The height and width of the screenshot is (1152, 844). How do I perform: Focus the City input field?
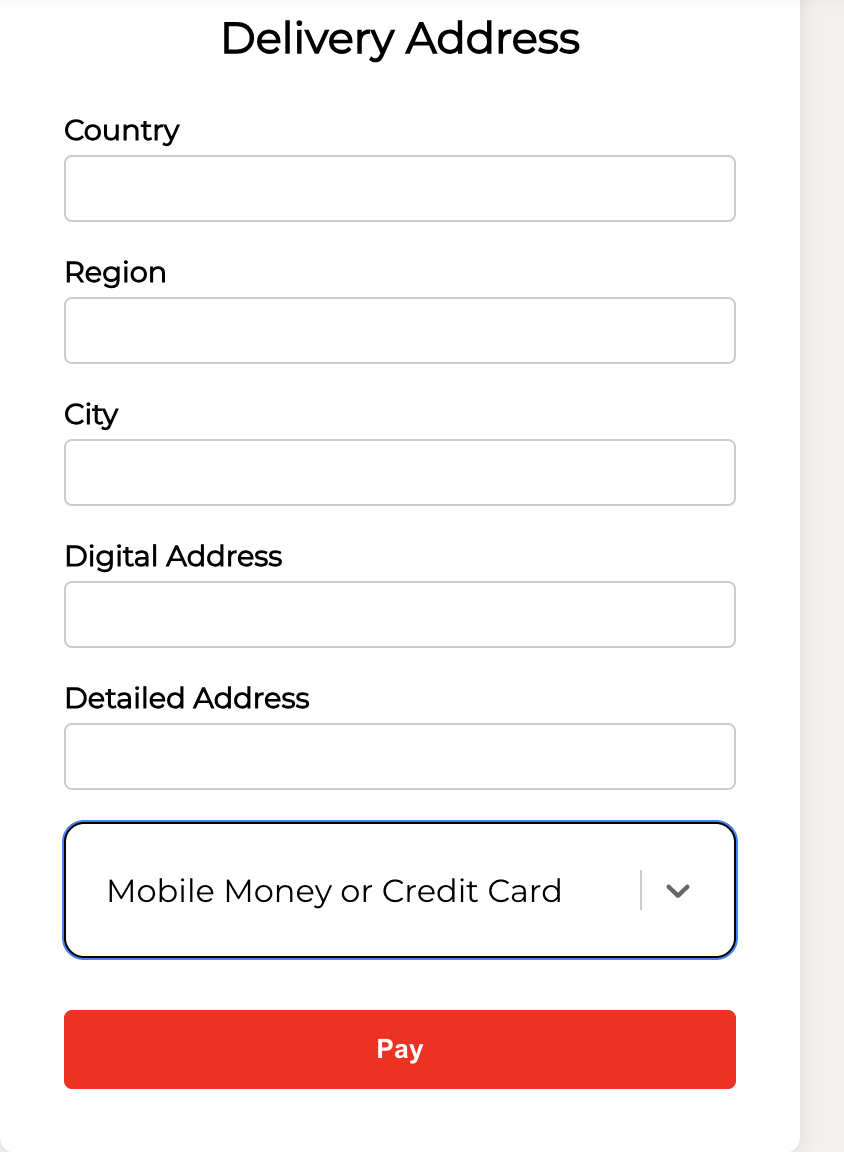(400, 472)
